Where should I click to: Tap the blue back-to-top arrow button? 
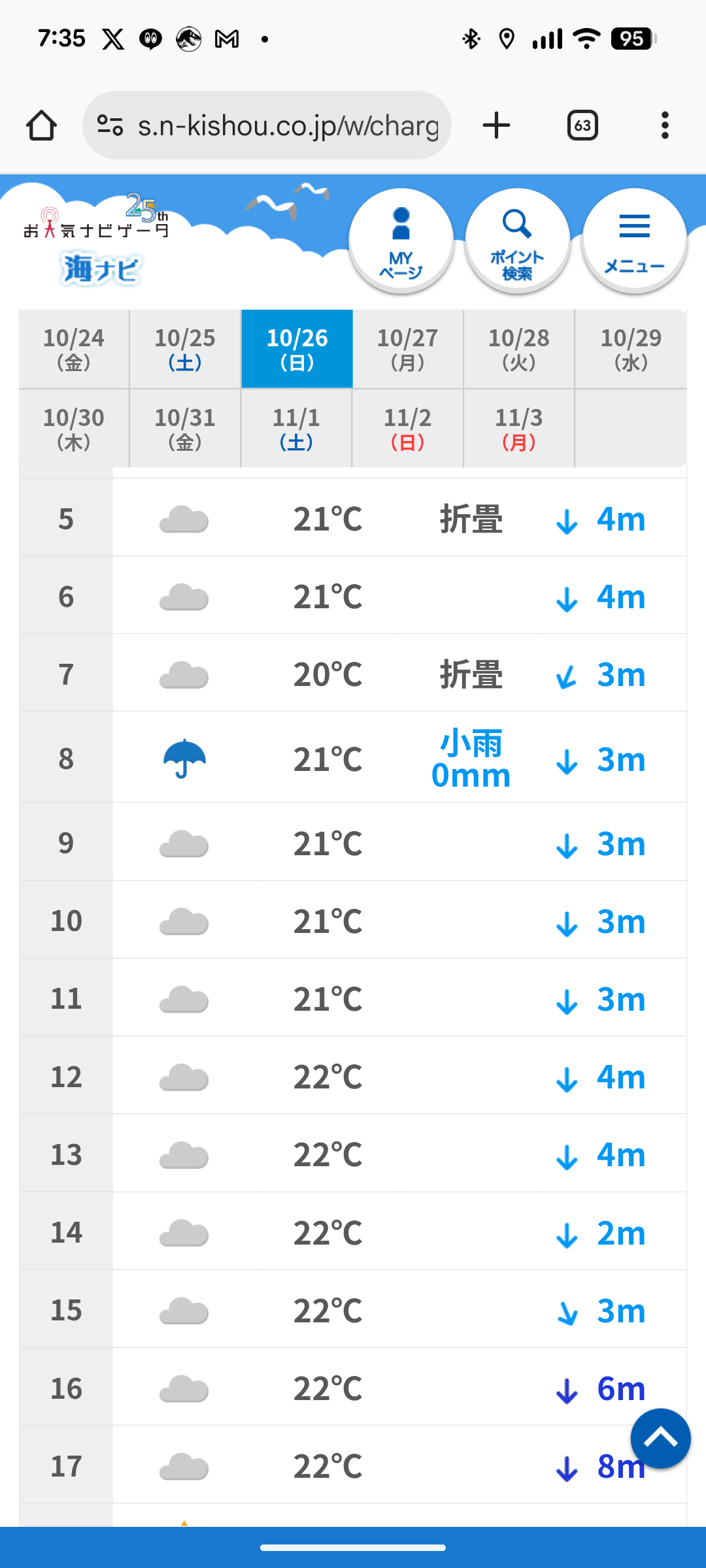660,1438
